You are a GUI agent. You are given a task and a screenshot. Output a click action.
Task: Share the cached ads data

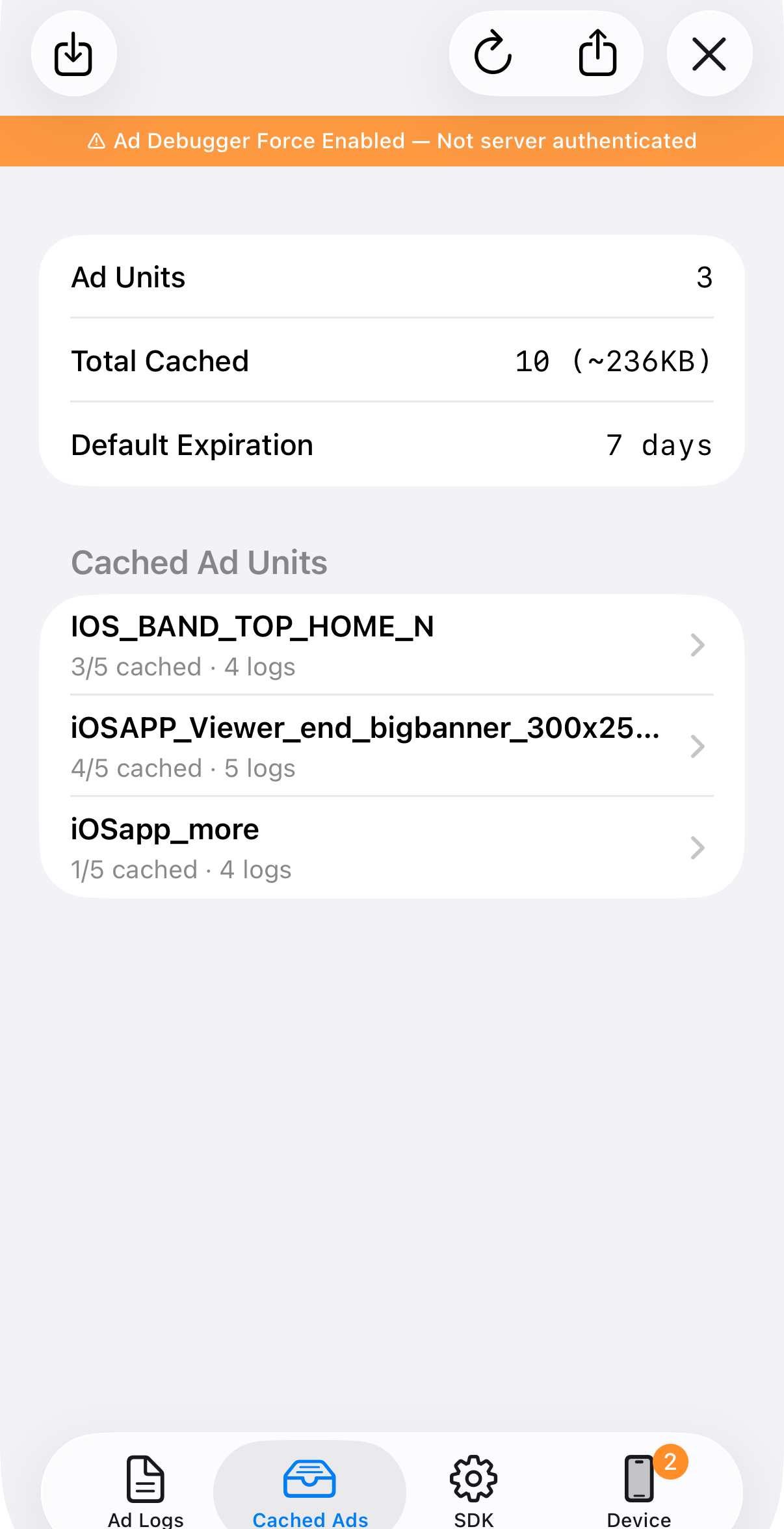[x=597, y=53]
